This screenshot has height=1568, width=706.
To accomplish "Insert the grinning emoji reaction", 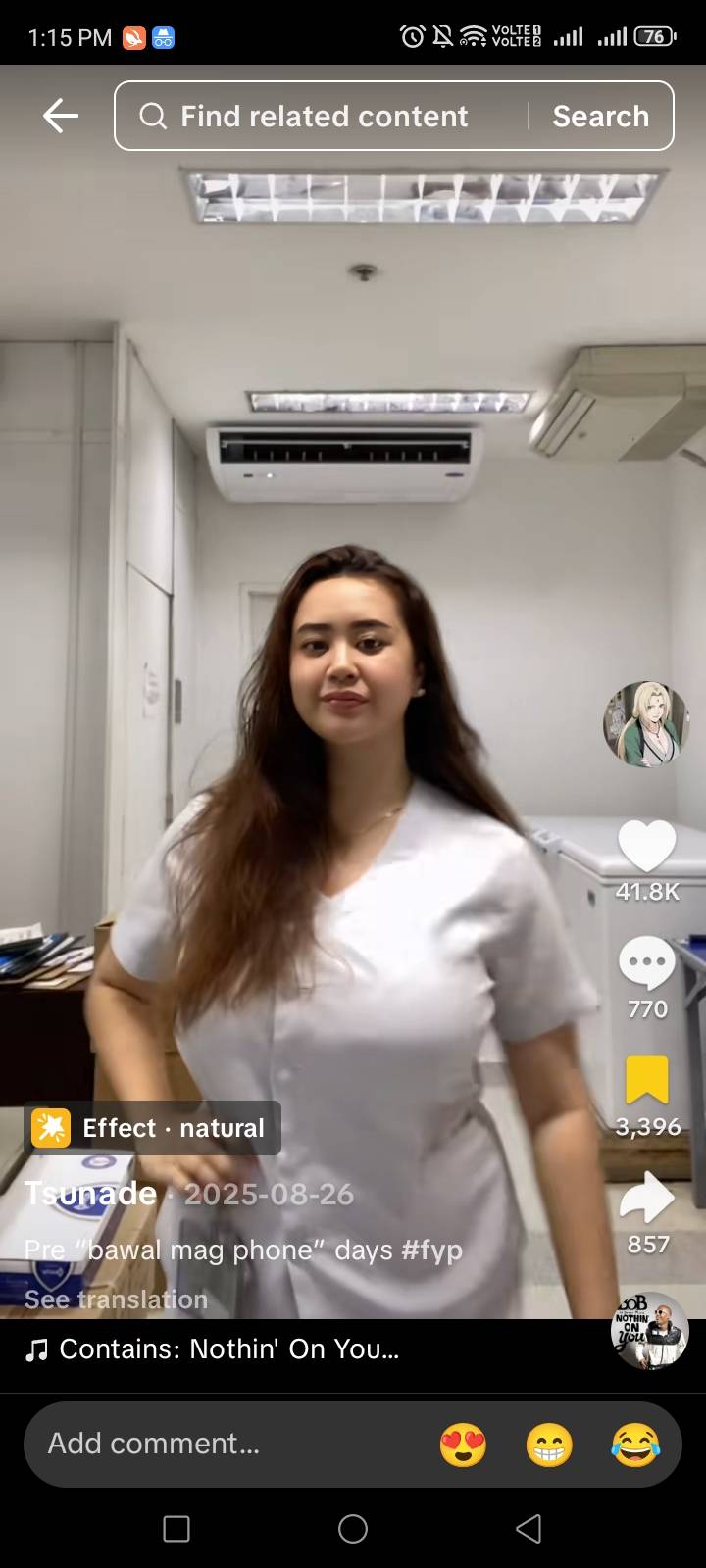I will [x=549, y=1445].
